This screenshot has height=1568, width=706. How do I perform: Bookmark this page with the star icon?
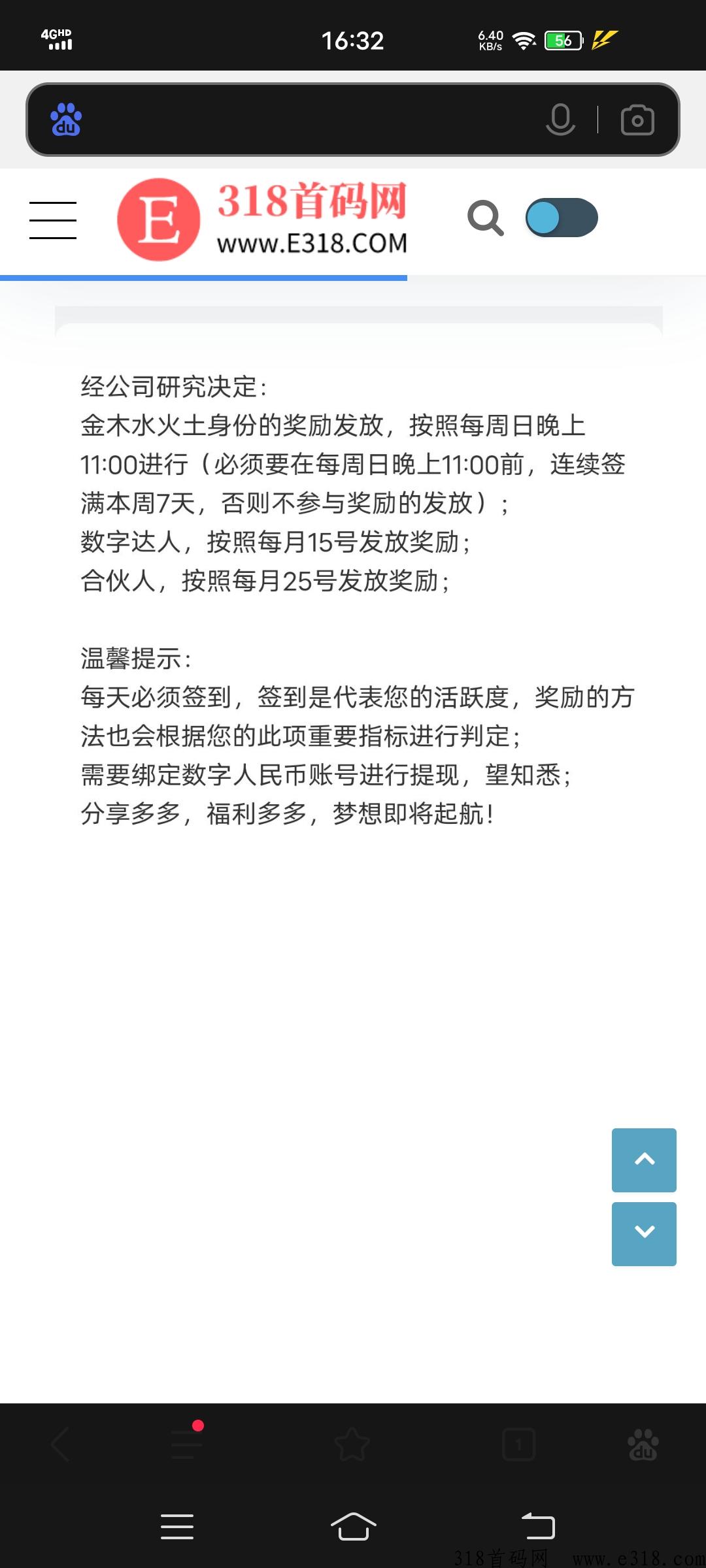(352, 1444)
